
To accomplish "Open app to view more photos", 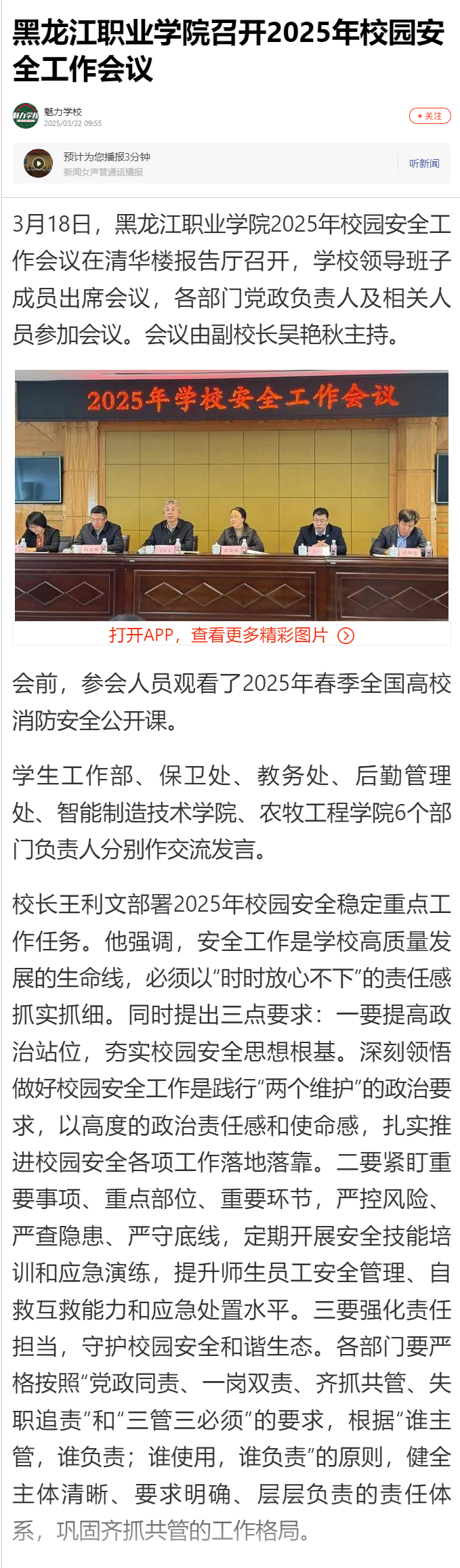I will (231, 635).
